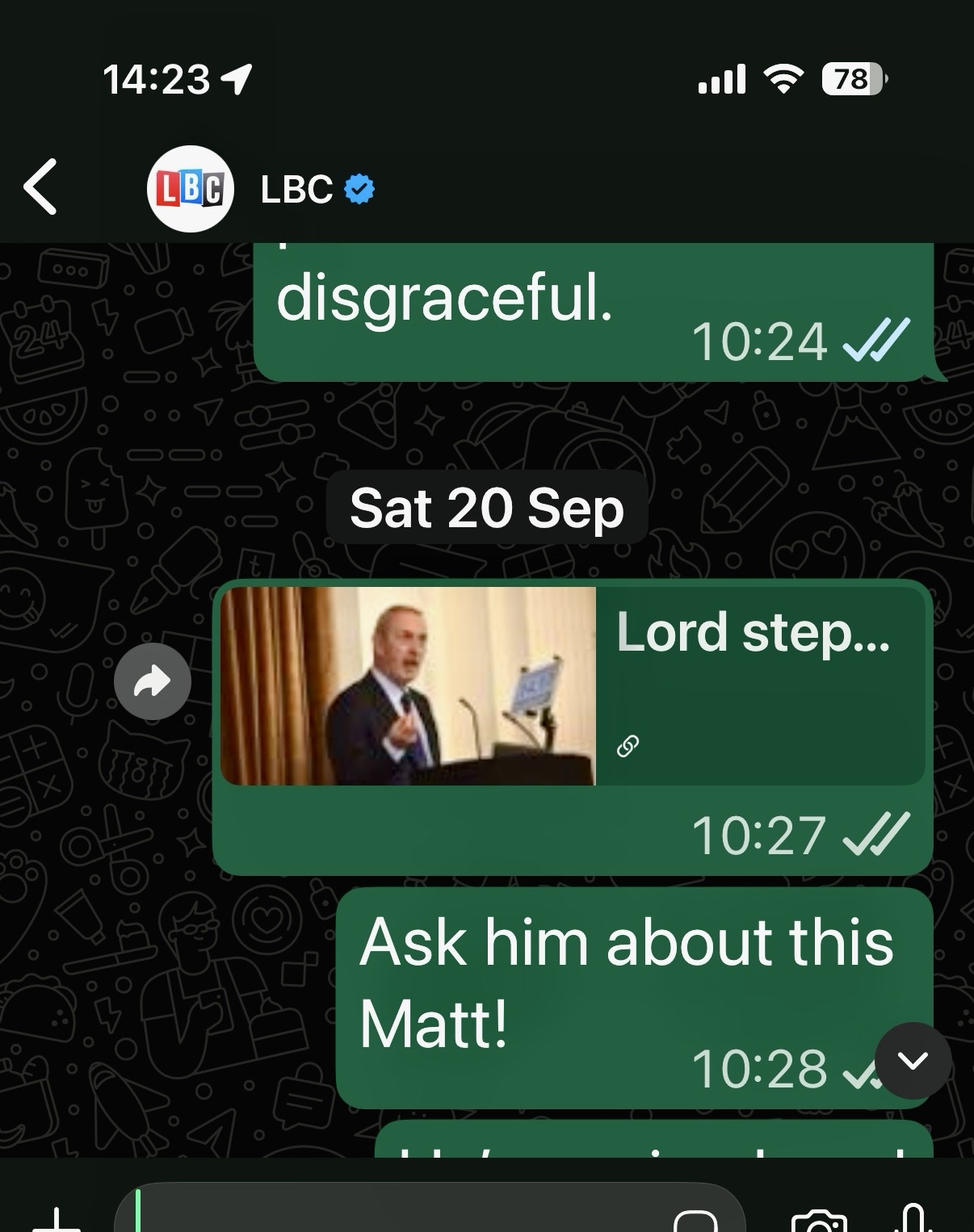Go back to the chats list
The image size is (974, 1232).
click(40, 187)
